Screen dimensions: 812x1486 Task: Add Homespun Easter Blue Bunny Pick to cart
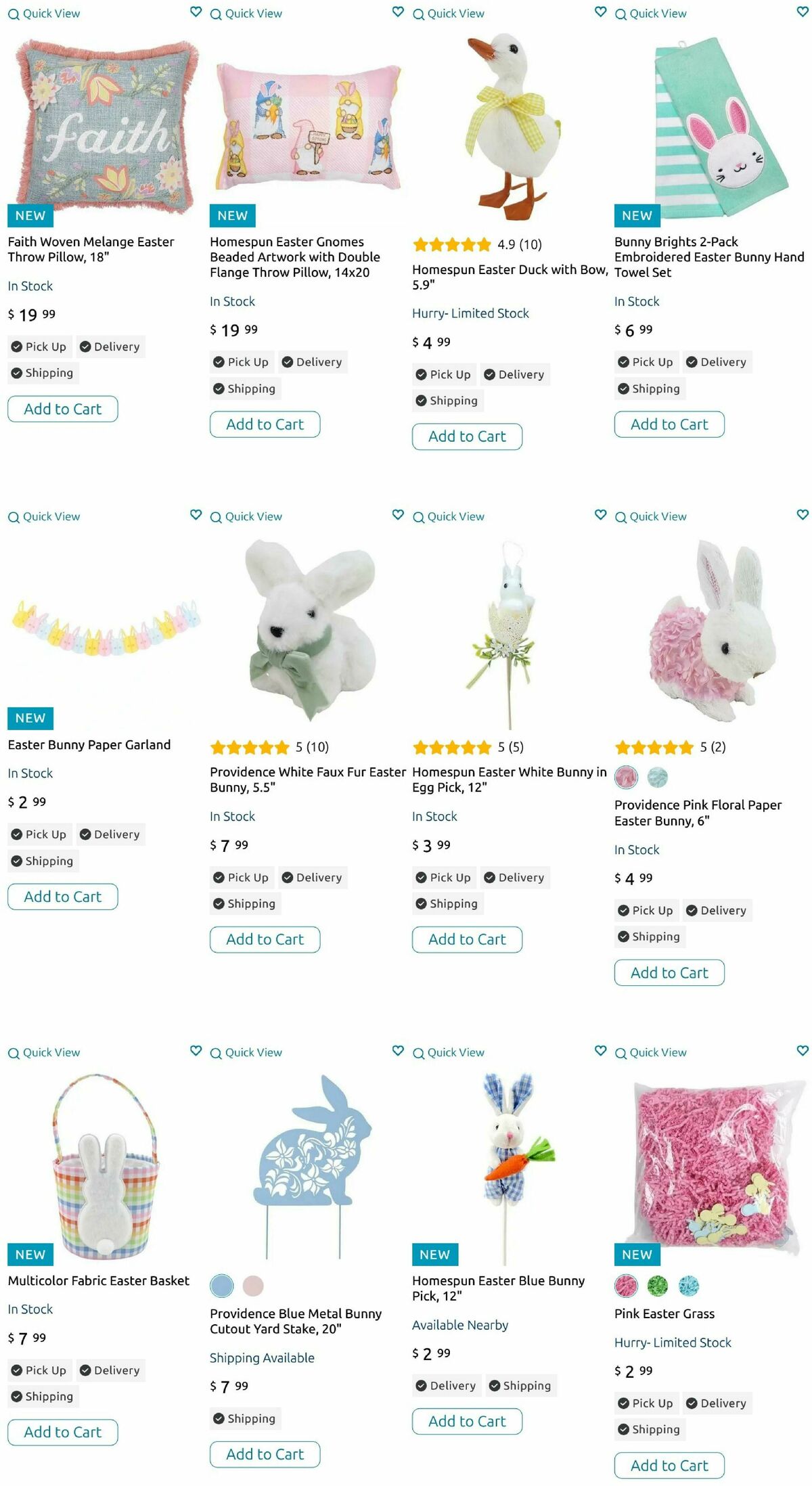pyautogui.click(x=467, y=1421)
